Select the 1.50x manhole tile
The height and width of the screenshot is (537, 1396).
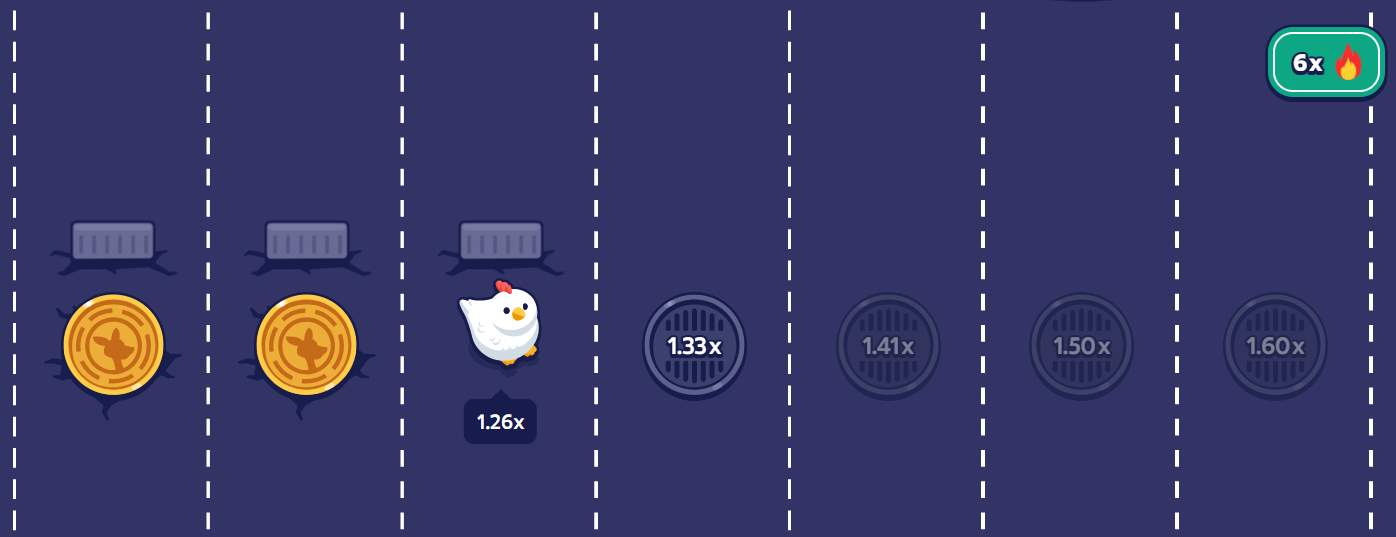point(1081,345)
